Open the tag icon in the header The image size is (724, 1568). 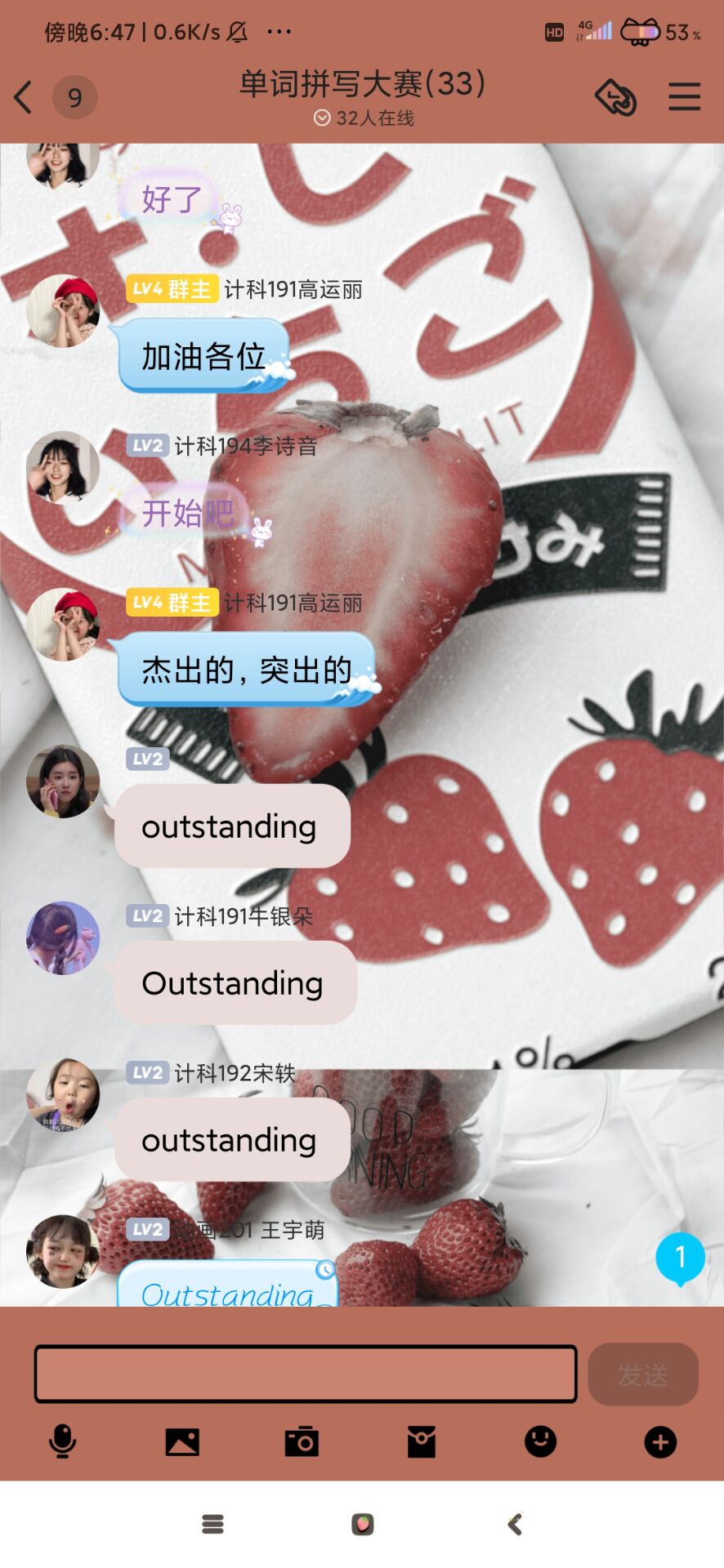pos(616,97)
